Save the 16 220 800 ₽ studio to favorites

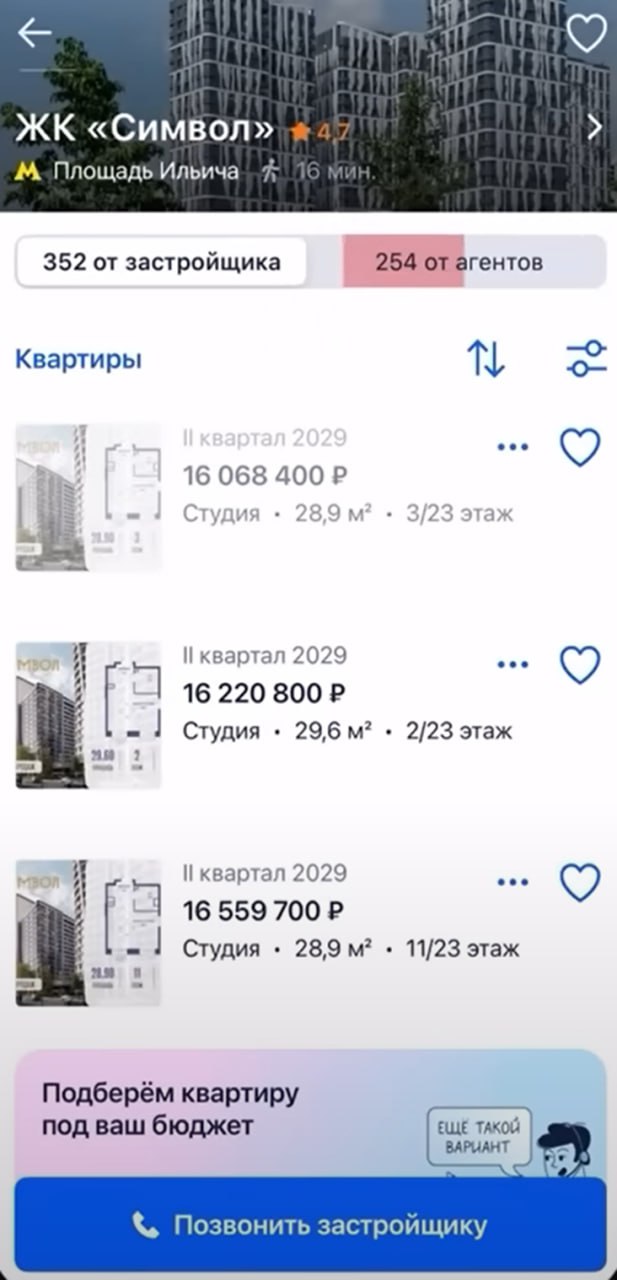point(580,665)
